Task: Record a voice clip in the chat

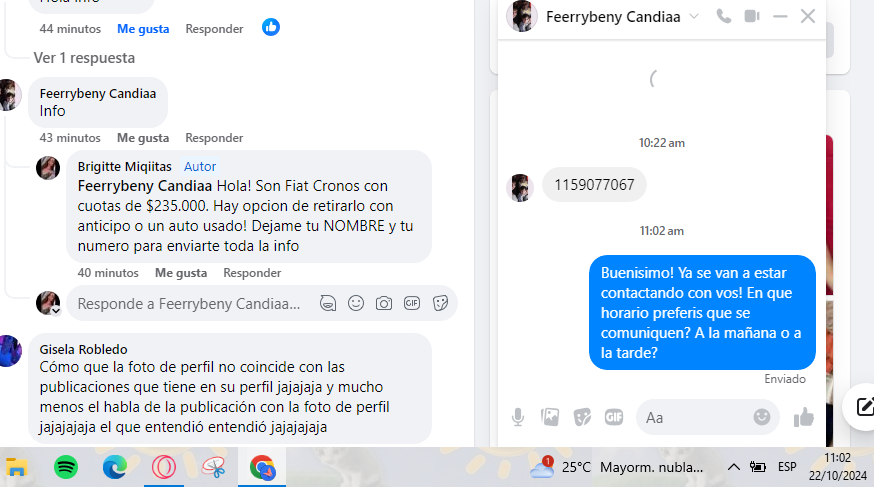Action: coord(518,417)
